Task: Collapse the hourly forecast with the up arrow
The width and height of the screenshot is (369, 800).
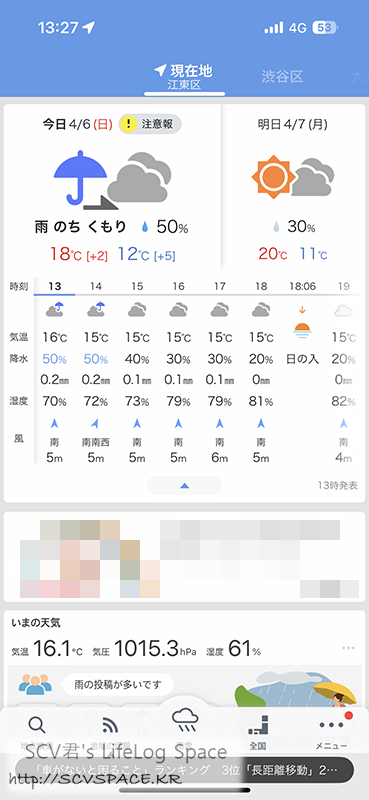Action: click(185, 486)
